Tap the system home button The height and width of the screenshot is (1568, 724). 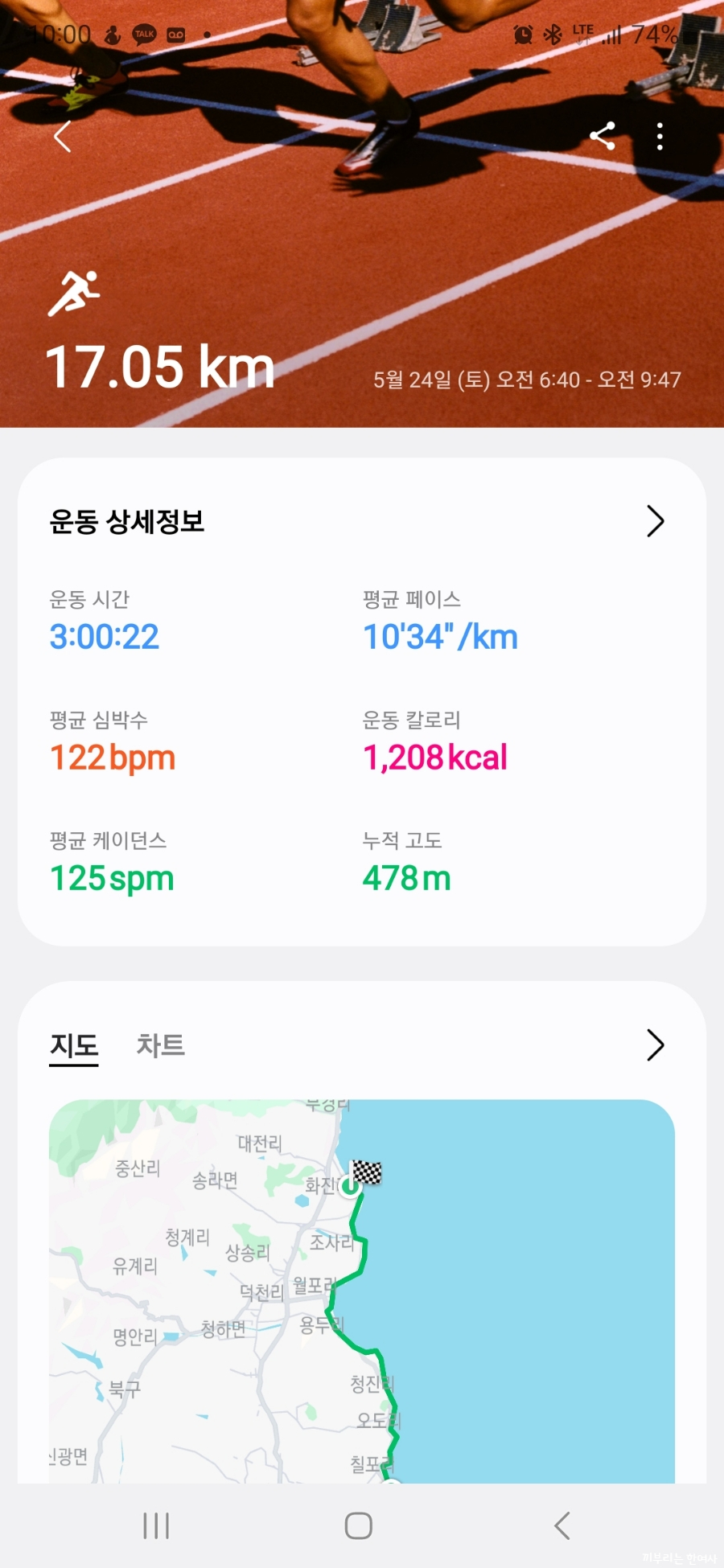358,1525
